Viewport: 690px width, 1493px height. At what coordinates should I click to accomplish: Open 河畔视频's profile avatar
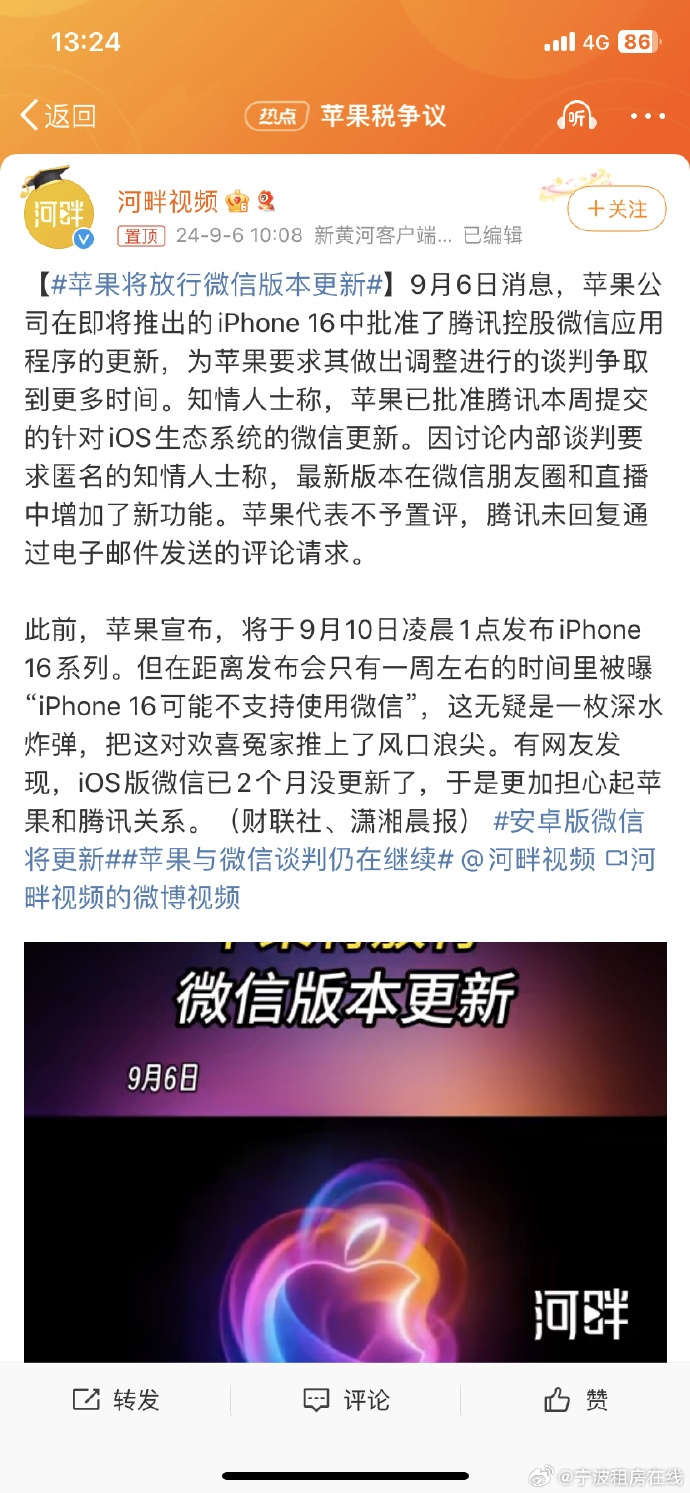click(58, 212)
